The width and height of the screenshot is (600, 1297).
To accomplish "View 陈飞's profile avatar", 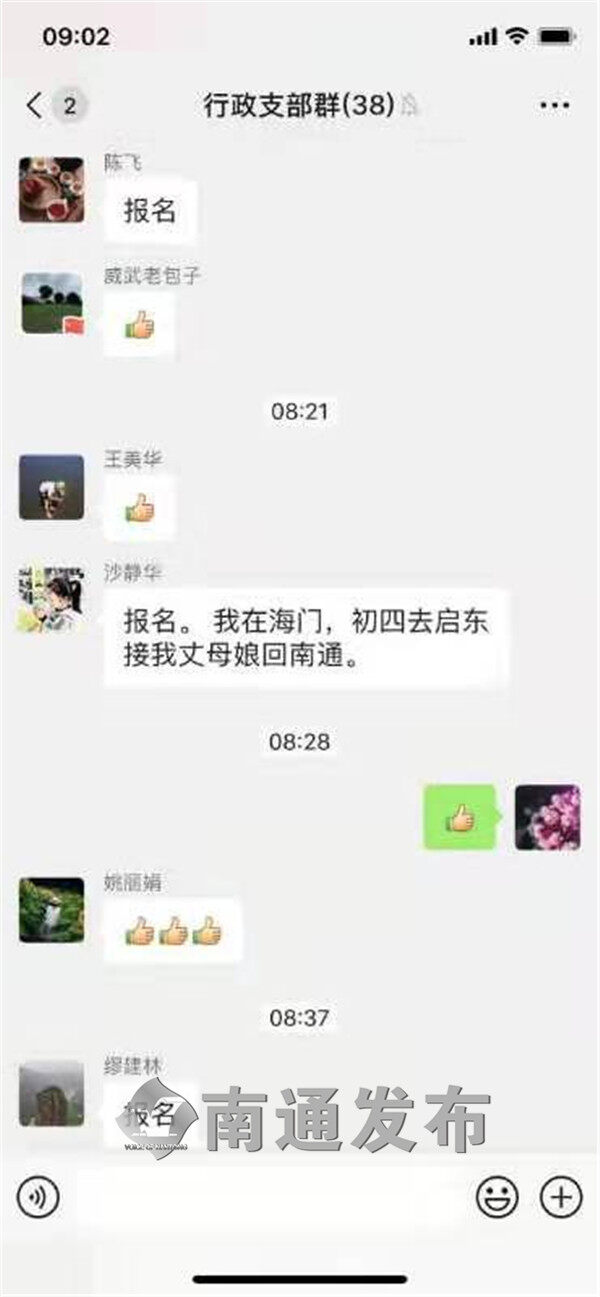I will tap(51, 189).
